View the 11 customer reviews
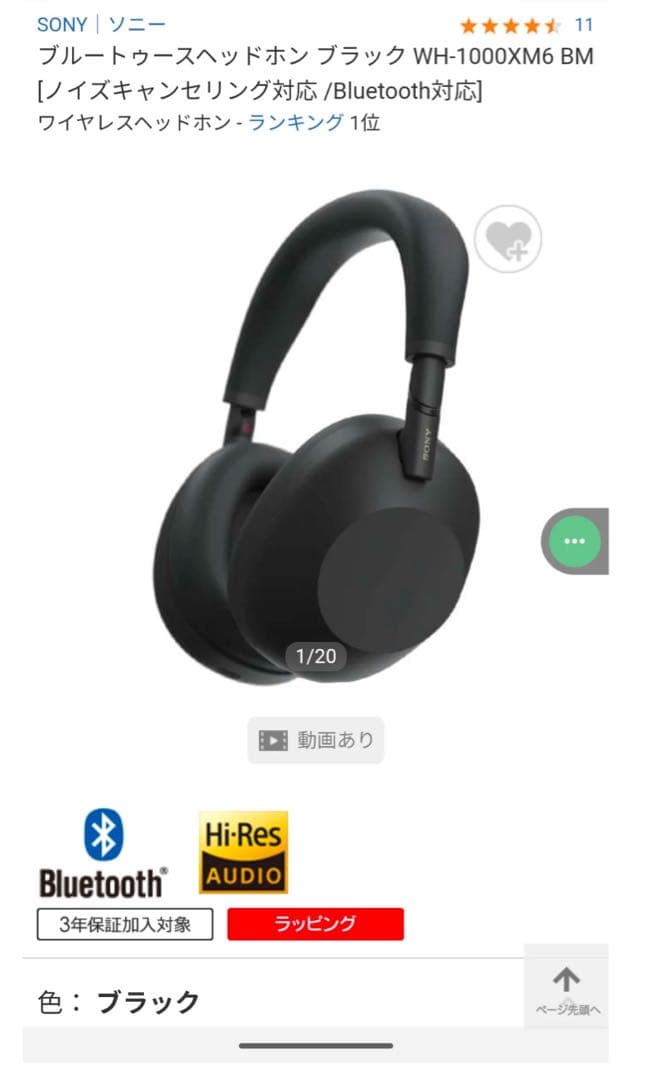This screenshot has height=1080, width=668. pyautogui.click(x=583, y=25)
